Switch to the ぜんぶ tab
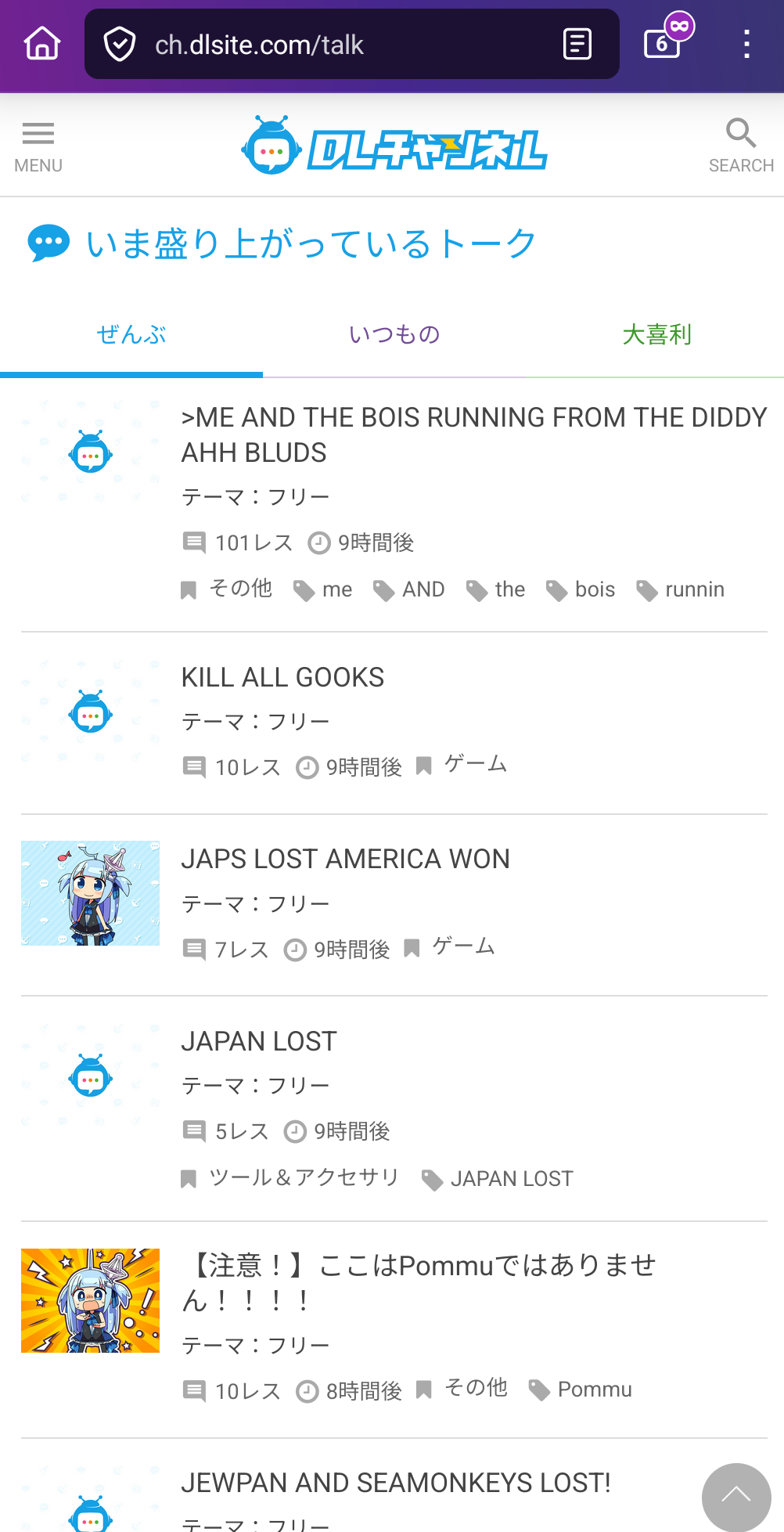The width and height of the screenshot is (784, 1532). pyautogui.click(x=131, y=335)
